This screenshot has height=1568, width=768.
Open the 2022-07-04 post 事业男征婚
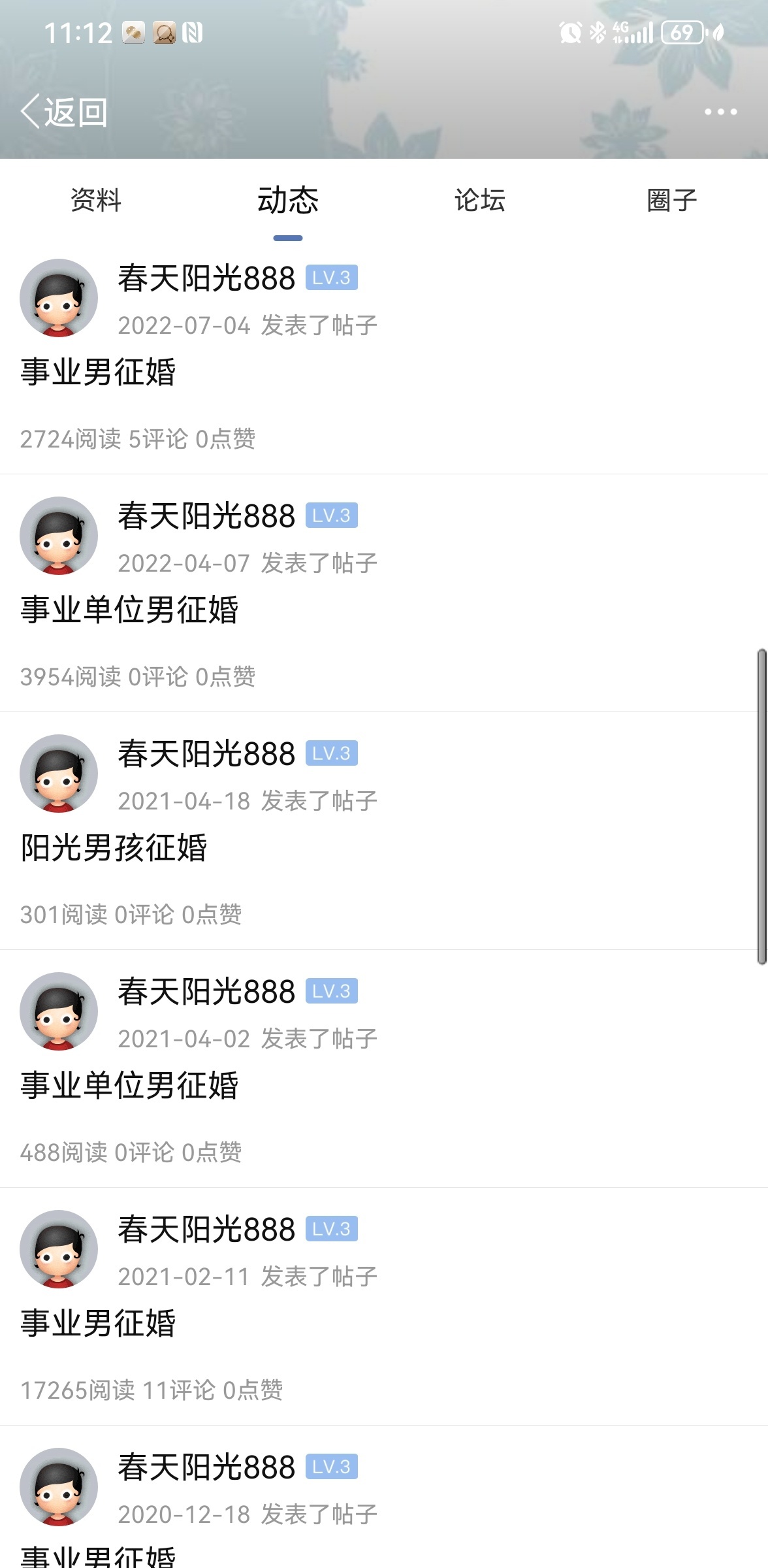98,372
